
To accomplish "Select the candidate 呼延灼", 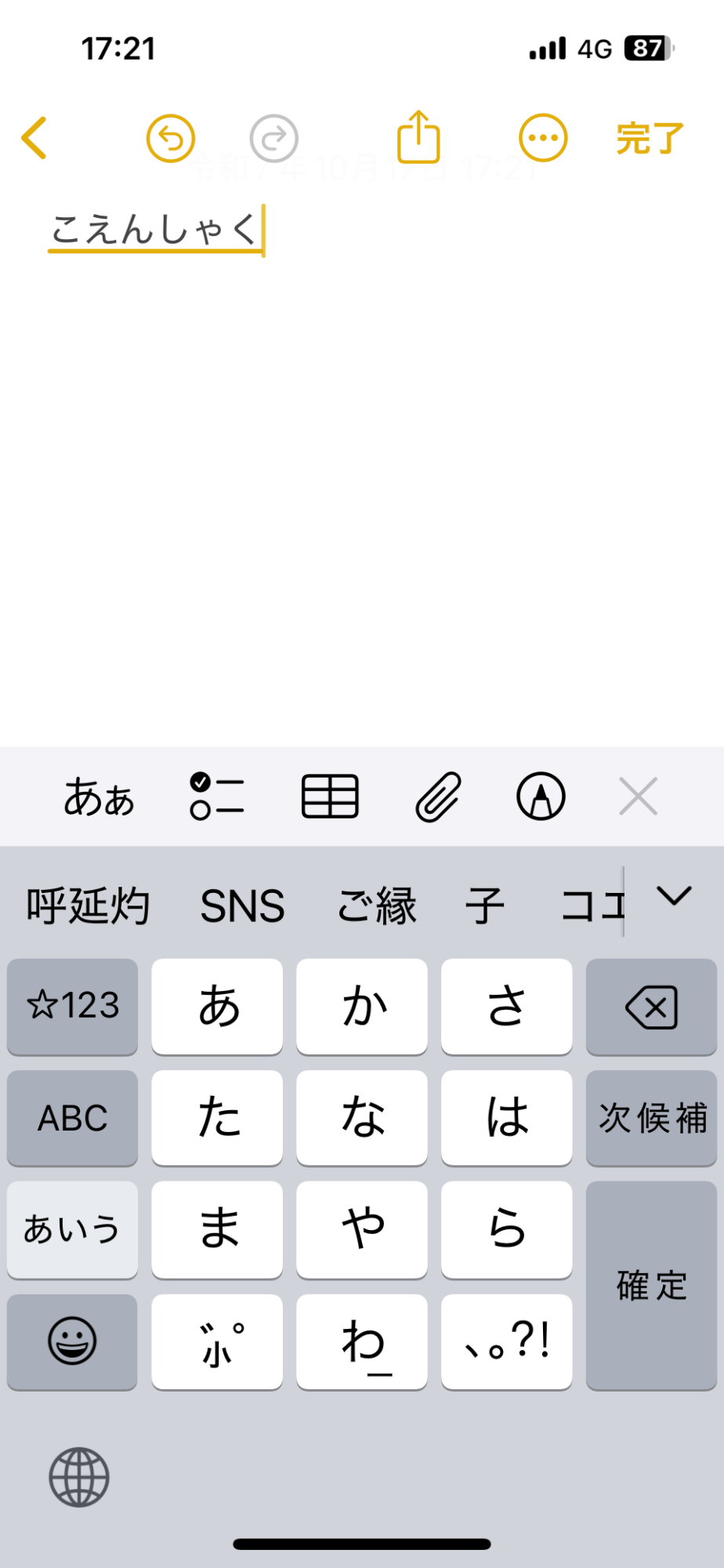I will [x=88, y=906].
